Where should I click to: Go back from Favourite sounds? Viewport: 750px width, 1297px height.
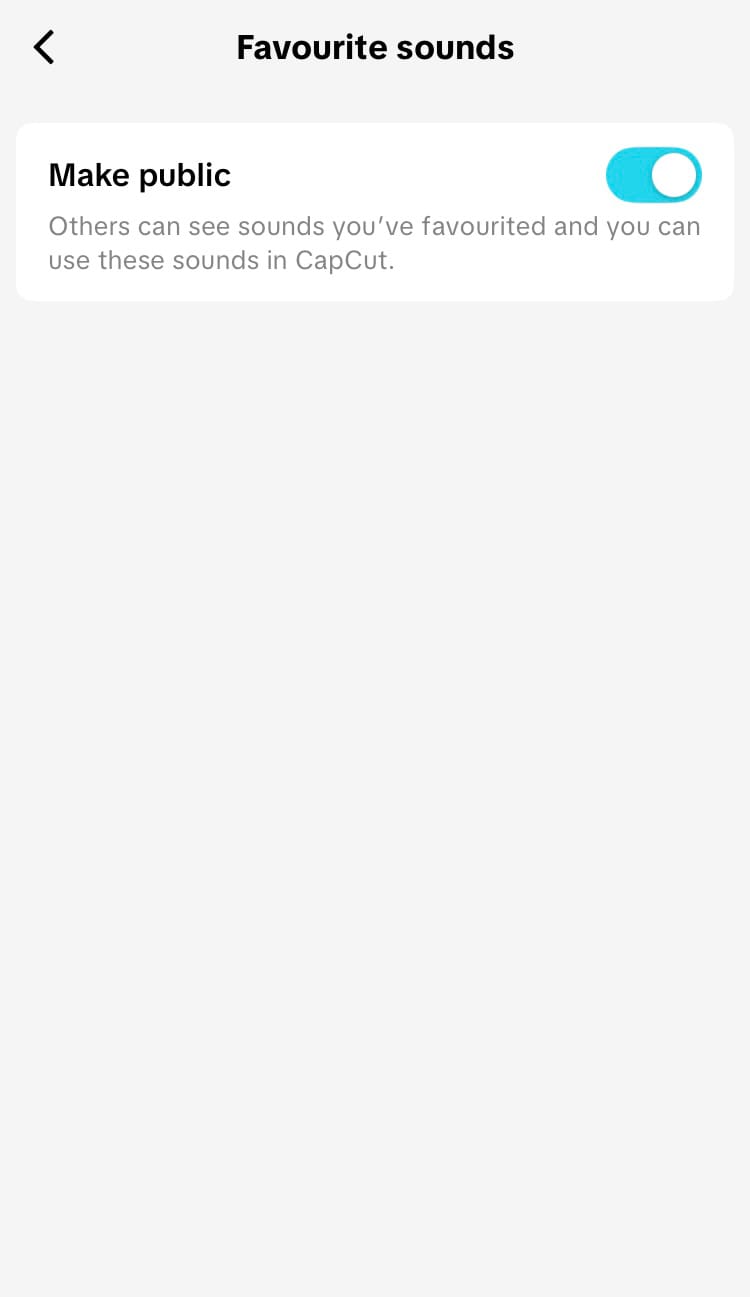coord(44,47)
